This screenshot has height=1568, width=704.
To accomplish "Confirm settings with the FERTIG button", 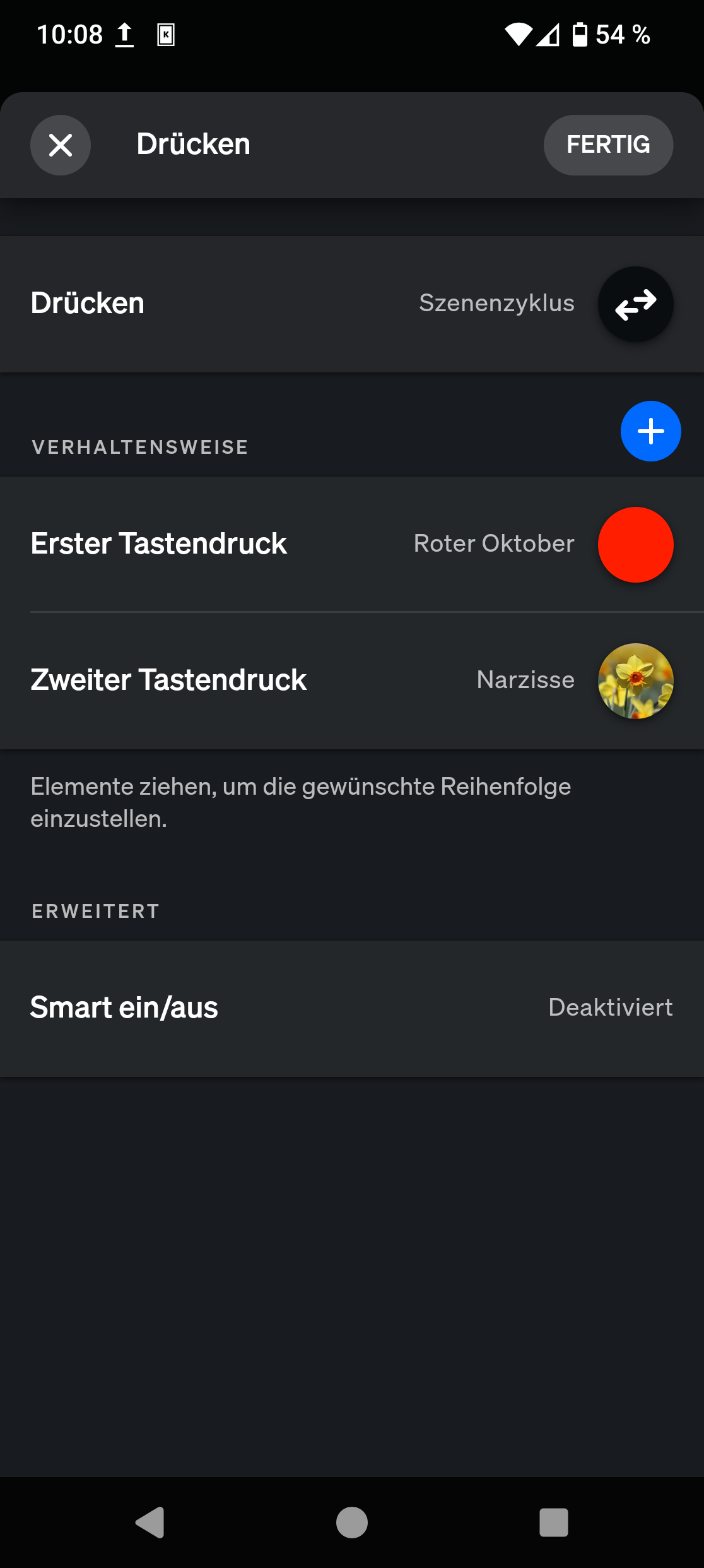I will (608, 145).
